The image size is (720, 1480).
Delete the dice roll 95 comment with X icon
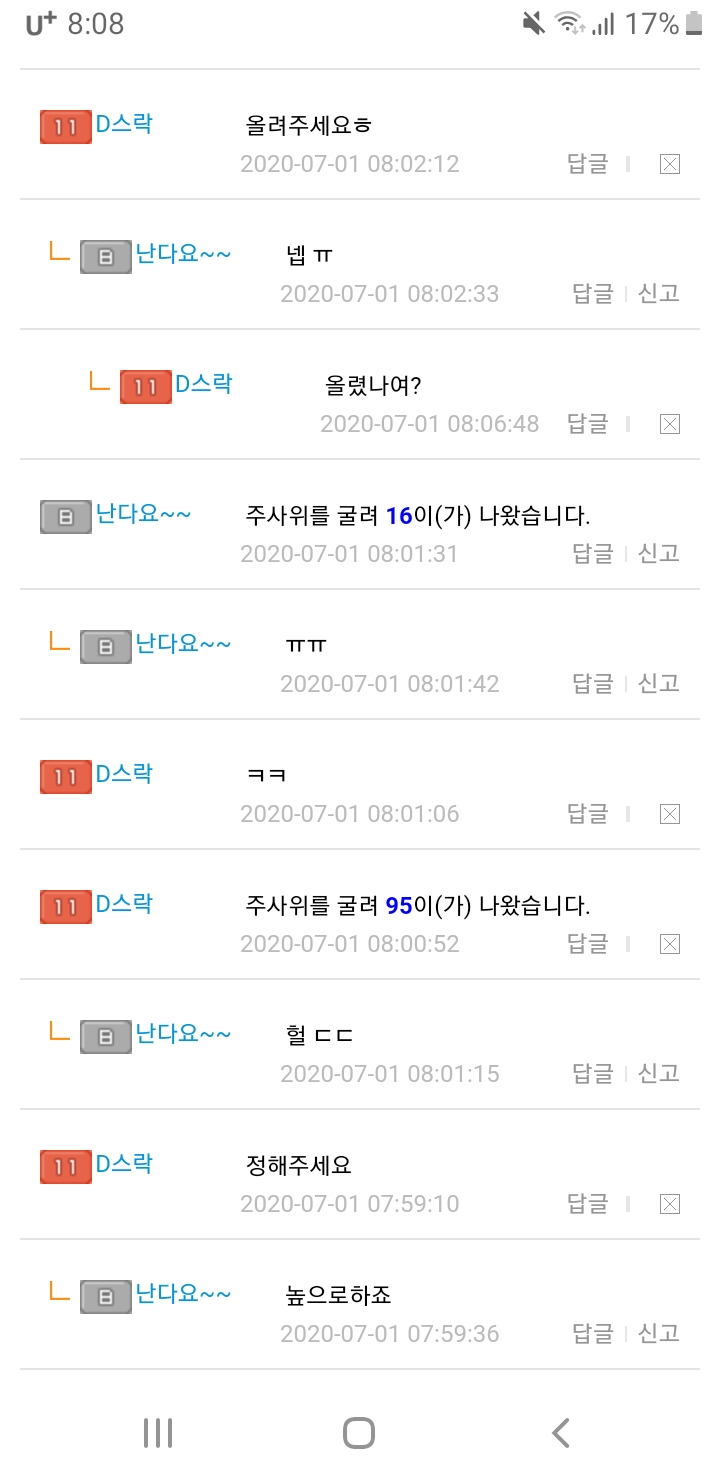point(670,944)
